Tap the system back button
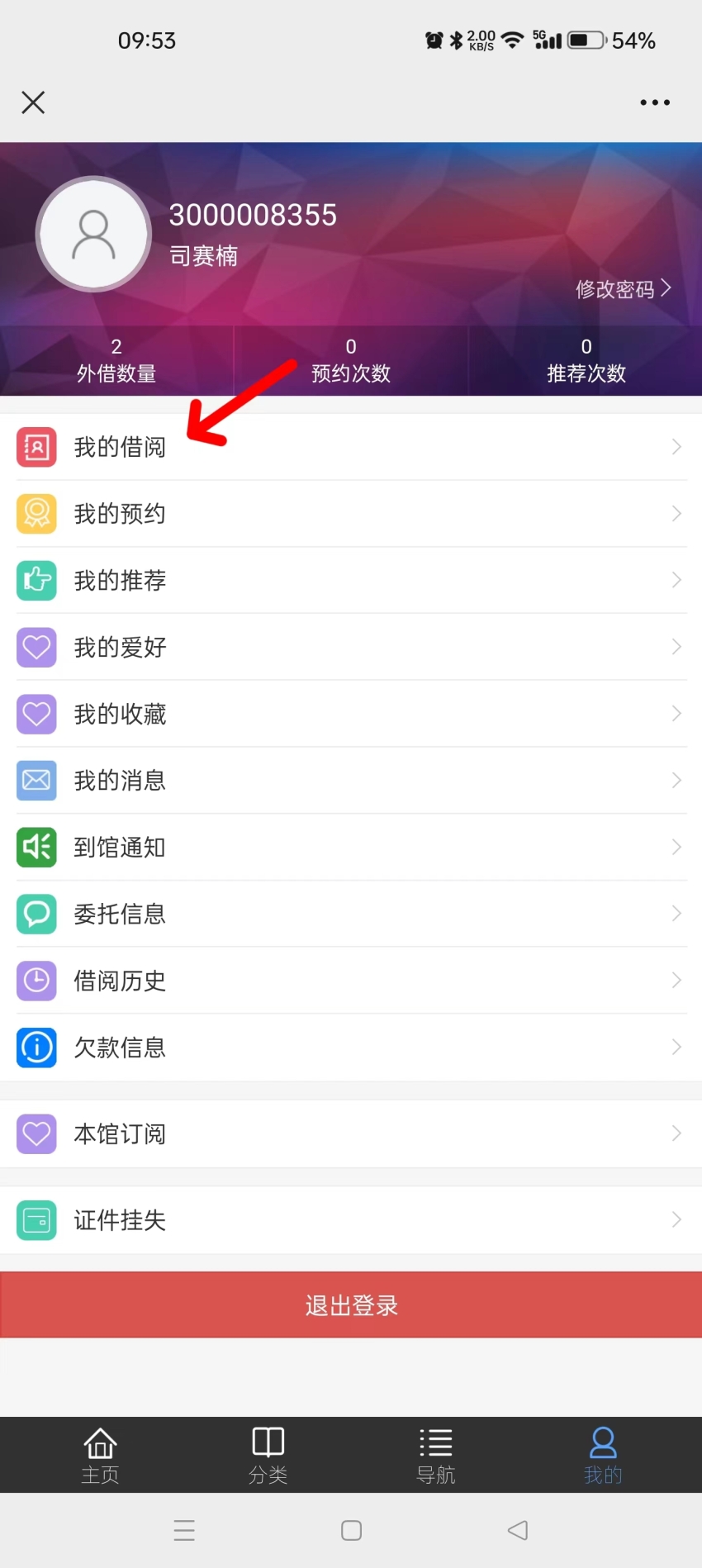 point(518,1530)
